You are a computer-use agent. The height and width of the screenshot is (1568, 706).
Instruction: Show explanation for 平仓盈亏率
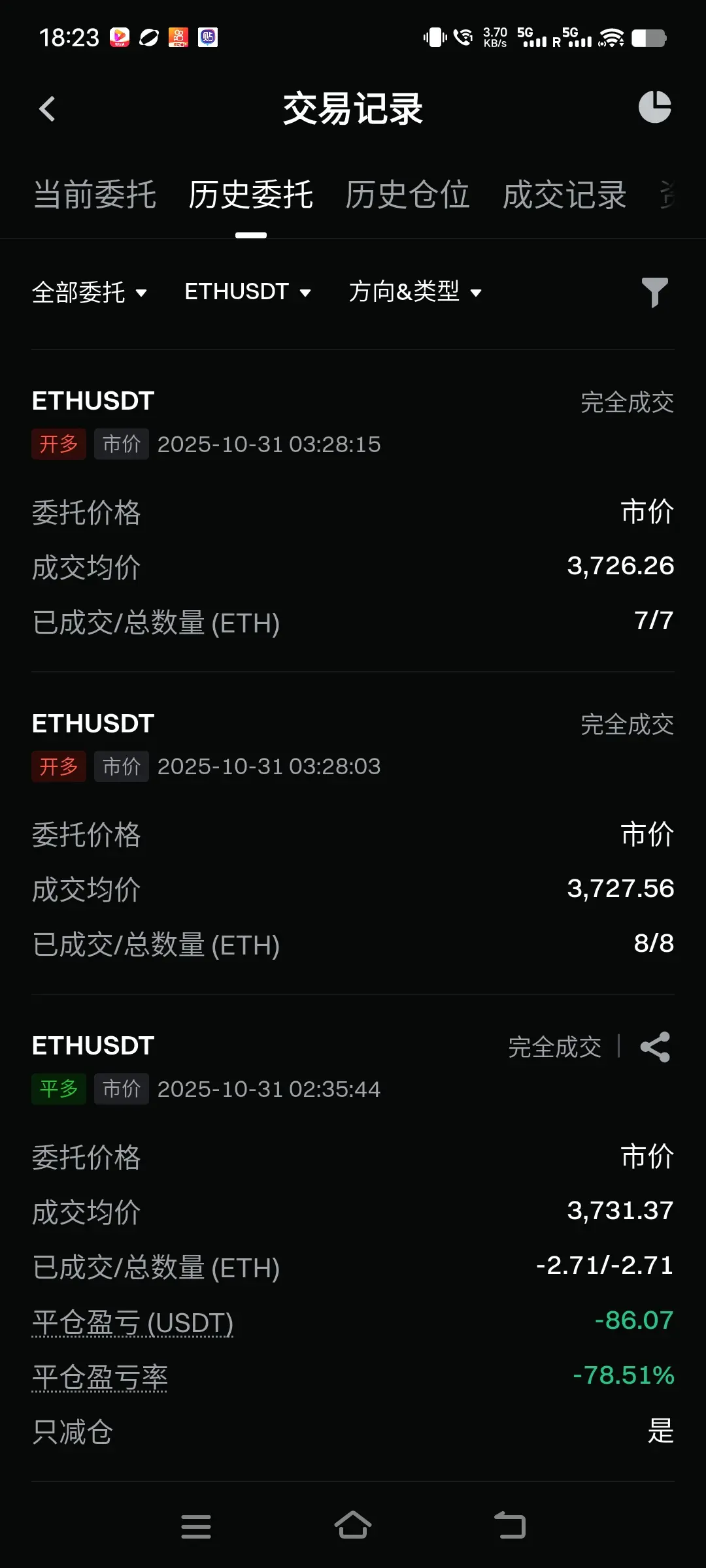click(100, 1377)
